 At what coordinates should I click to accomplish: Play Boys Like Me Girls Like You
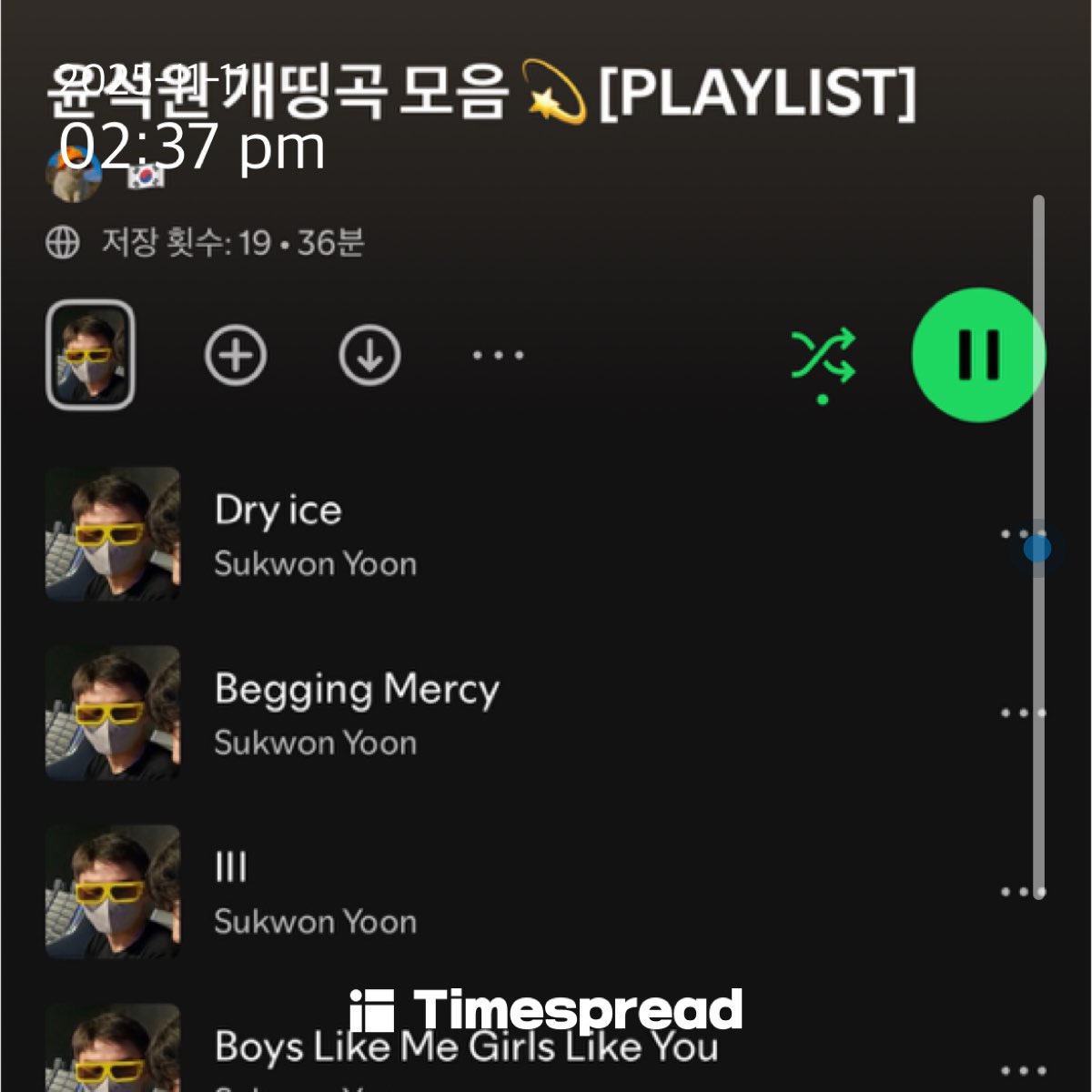pyautogui.click(x=466, y=1048)
